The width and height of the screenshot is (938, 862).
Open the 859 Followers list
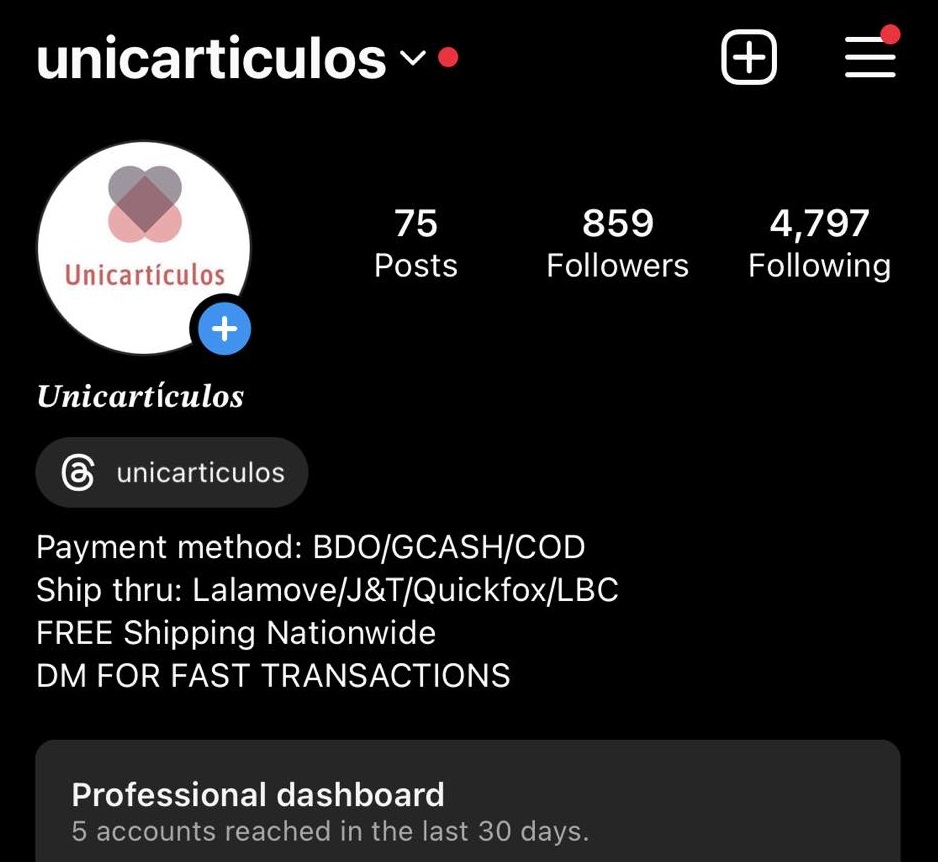point(617,243)
